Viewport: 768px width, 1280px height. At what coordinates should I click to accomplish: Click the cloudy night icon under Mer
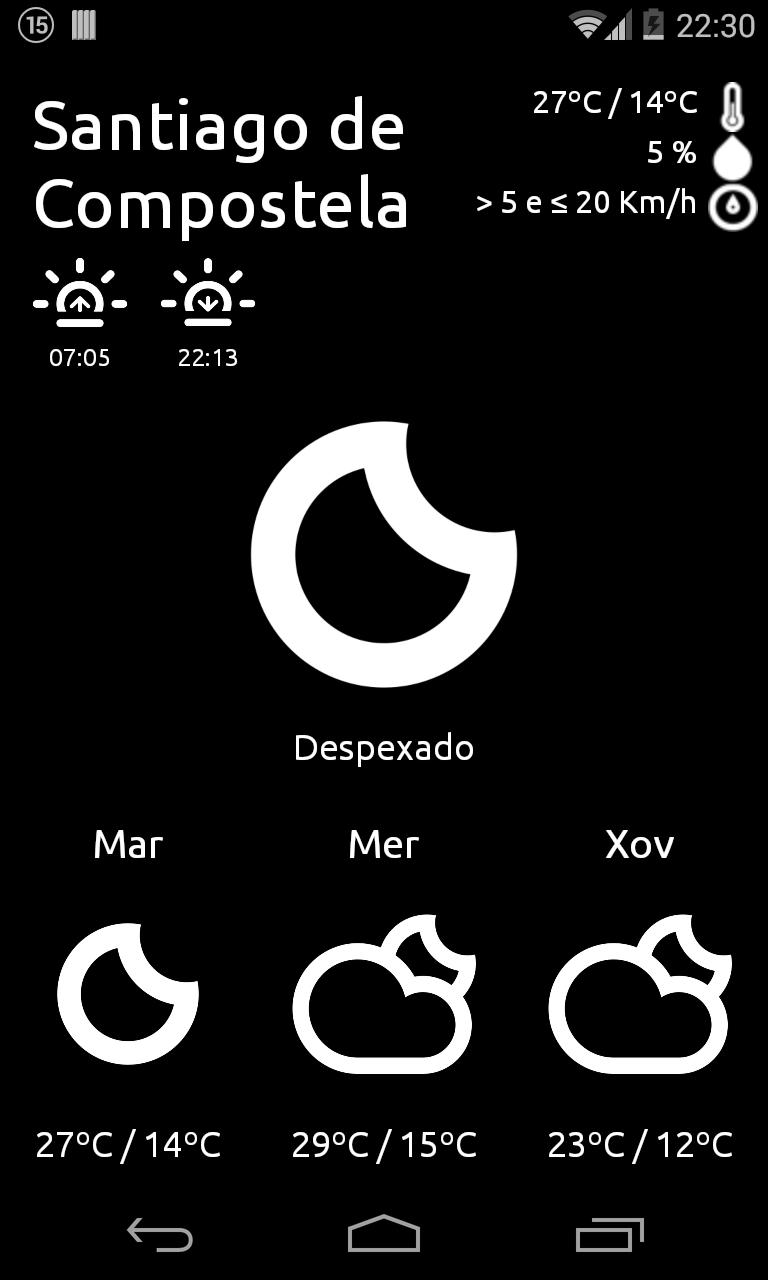point(383,995)
